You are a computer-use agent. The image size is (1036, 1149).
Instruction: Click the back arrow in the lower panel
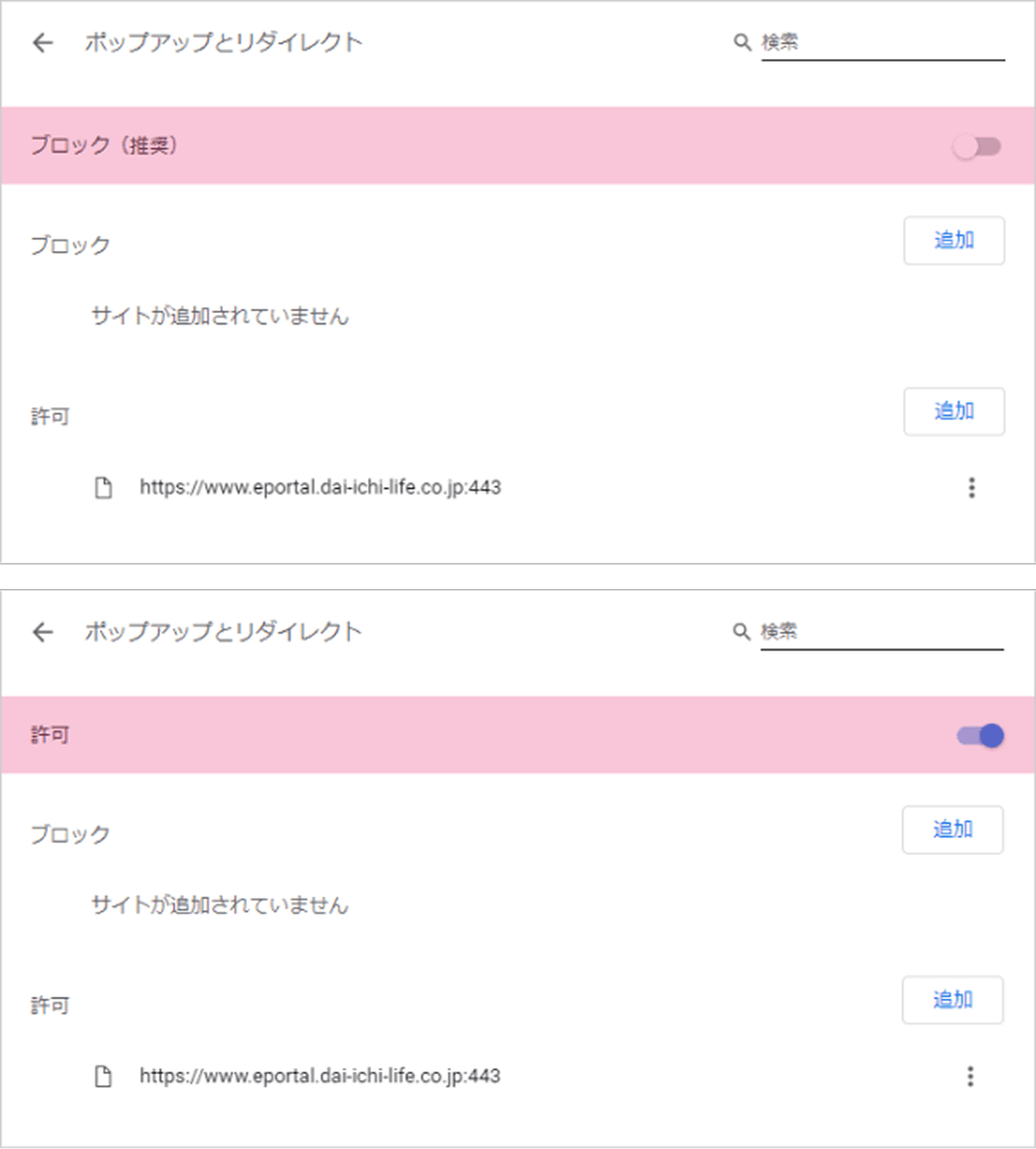43,632
